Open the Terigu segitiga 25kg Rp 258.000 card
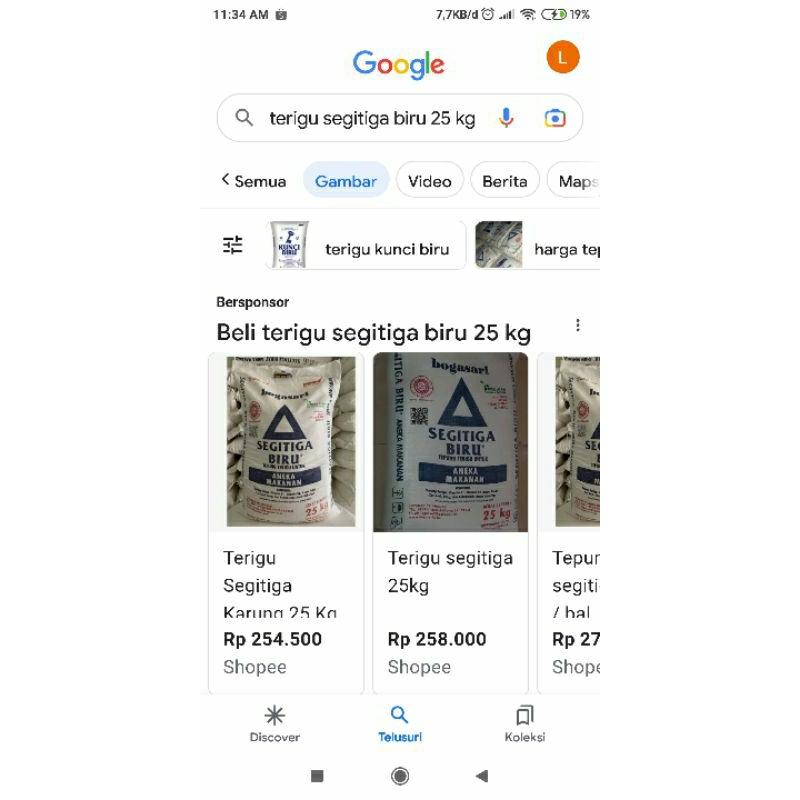Viewport: 800px width, 800px height. pyautogui.click(x=450, y=522)
